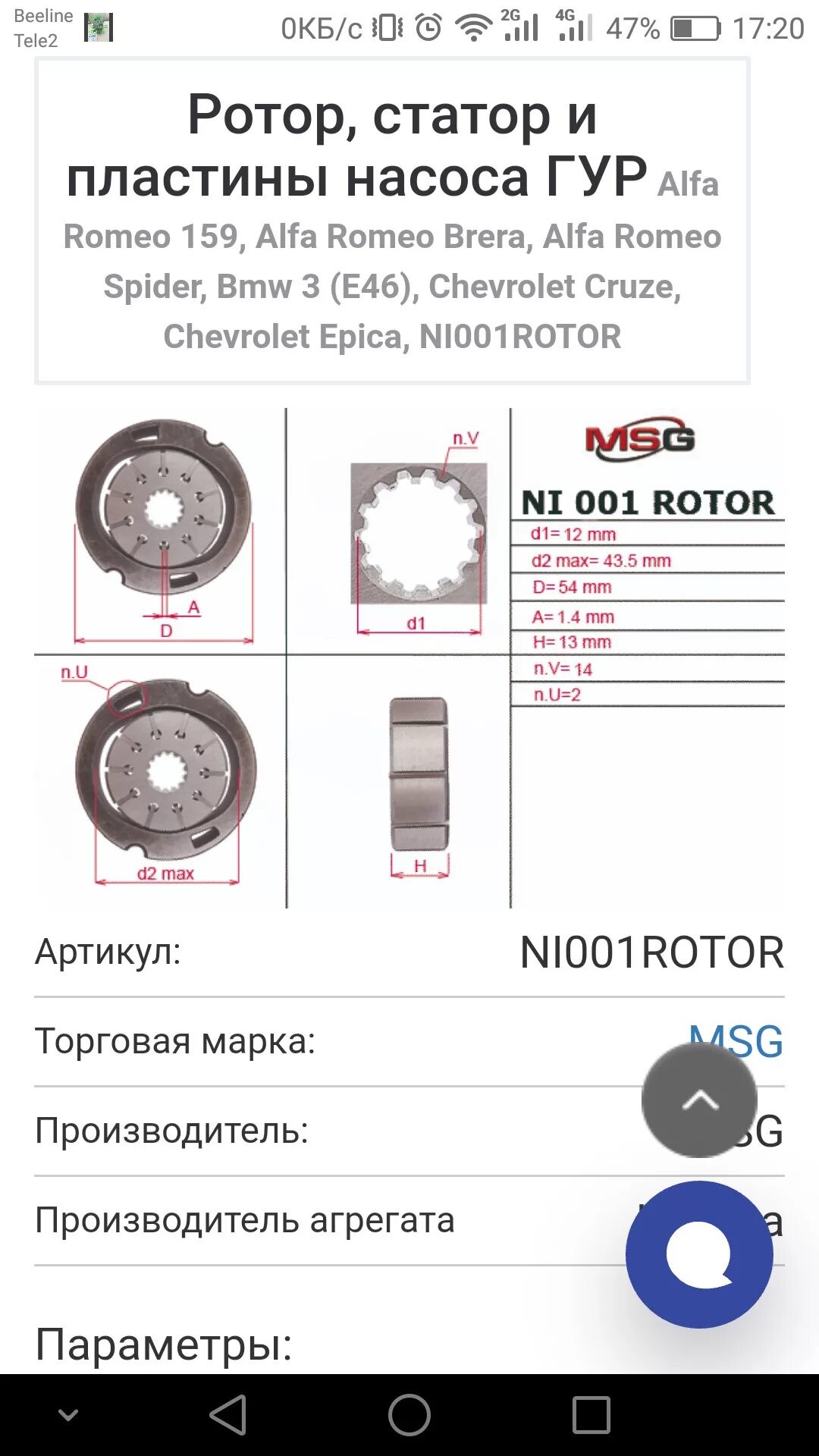Tap the scroll-to-top arrow button
819x1456 pixels.
click(x=699, y=1100)
